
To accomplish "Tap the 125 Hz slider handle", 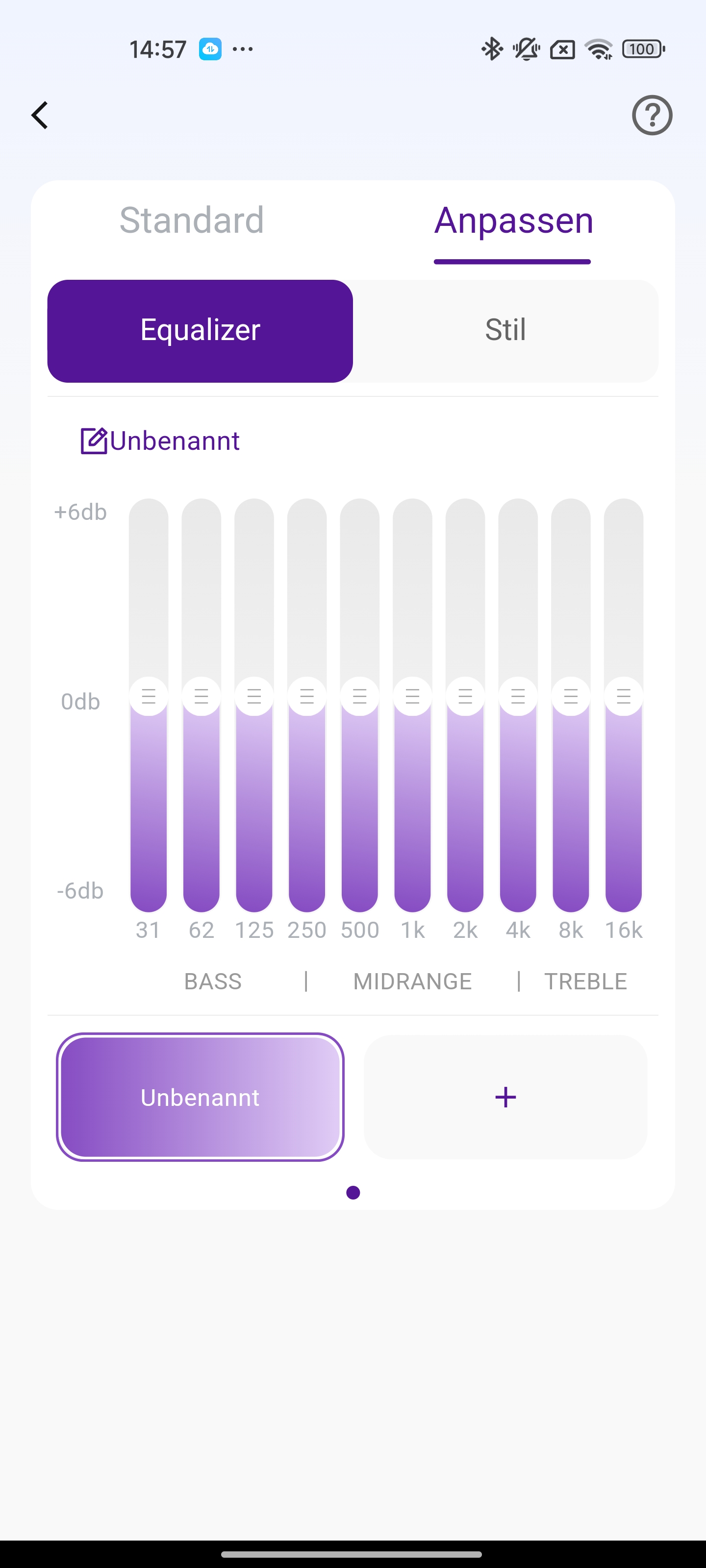I will 254,696.
